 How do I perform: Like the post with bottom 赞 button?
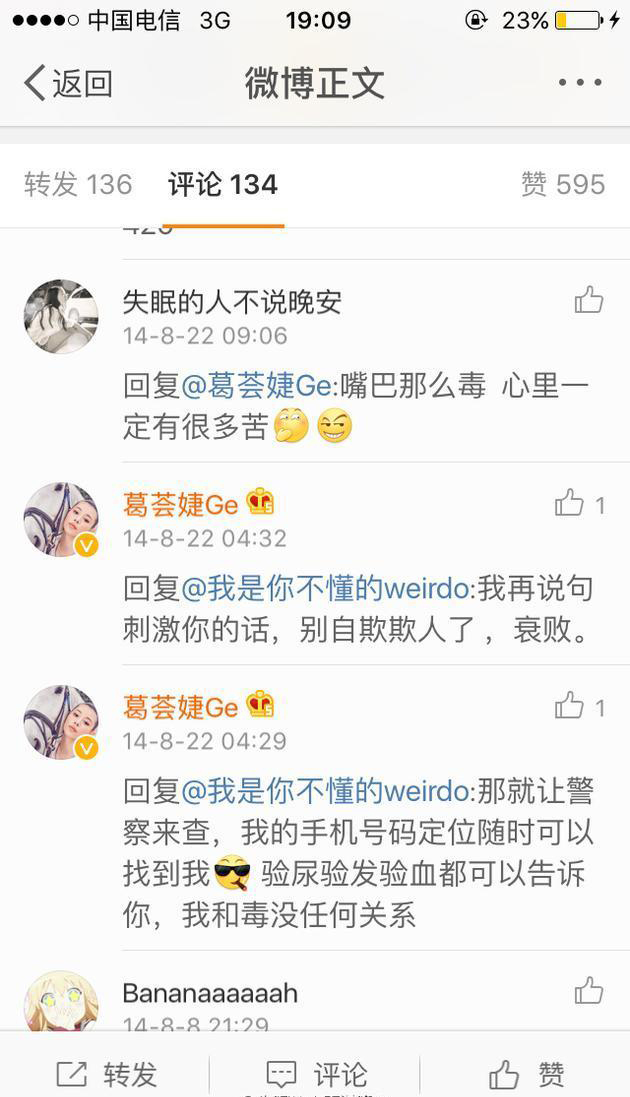527,1074
